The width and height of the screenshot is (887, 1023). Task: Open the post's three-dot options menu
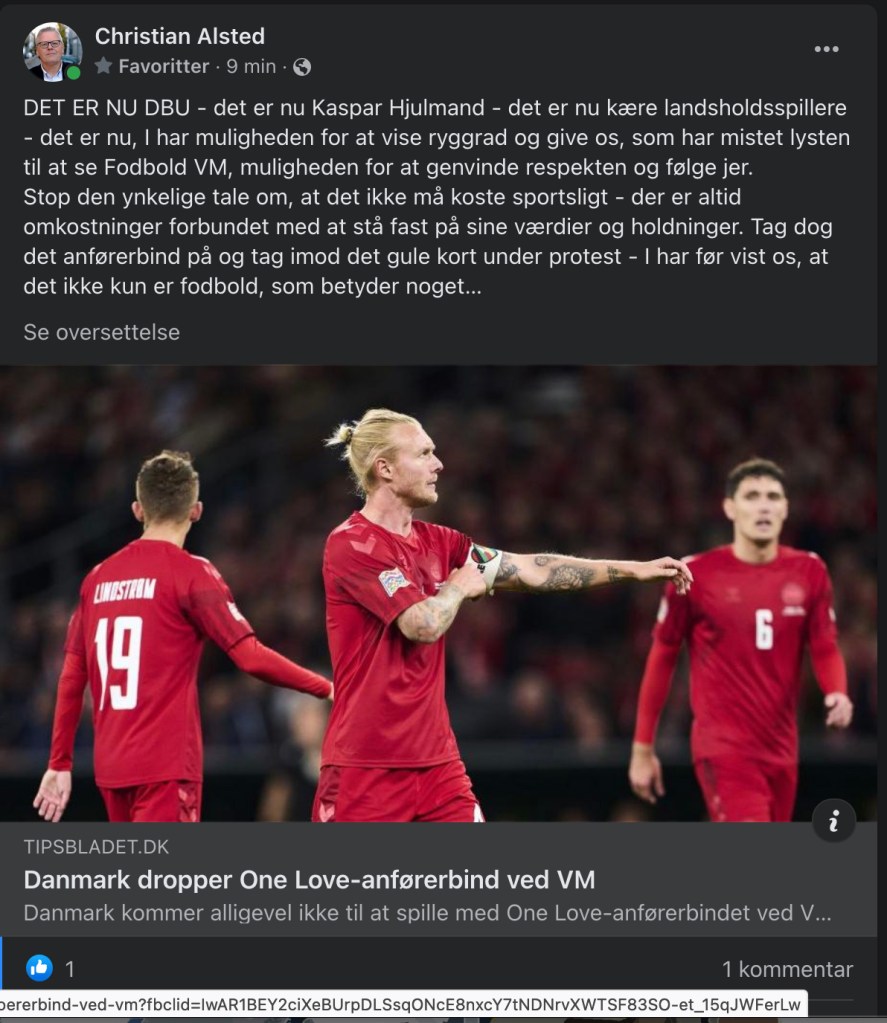click(826, 49)
